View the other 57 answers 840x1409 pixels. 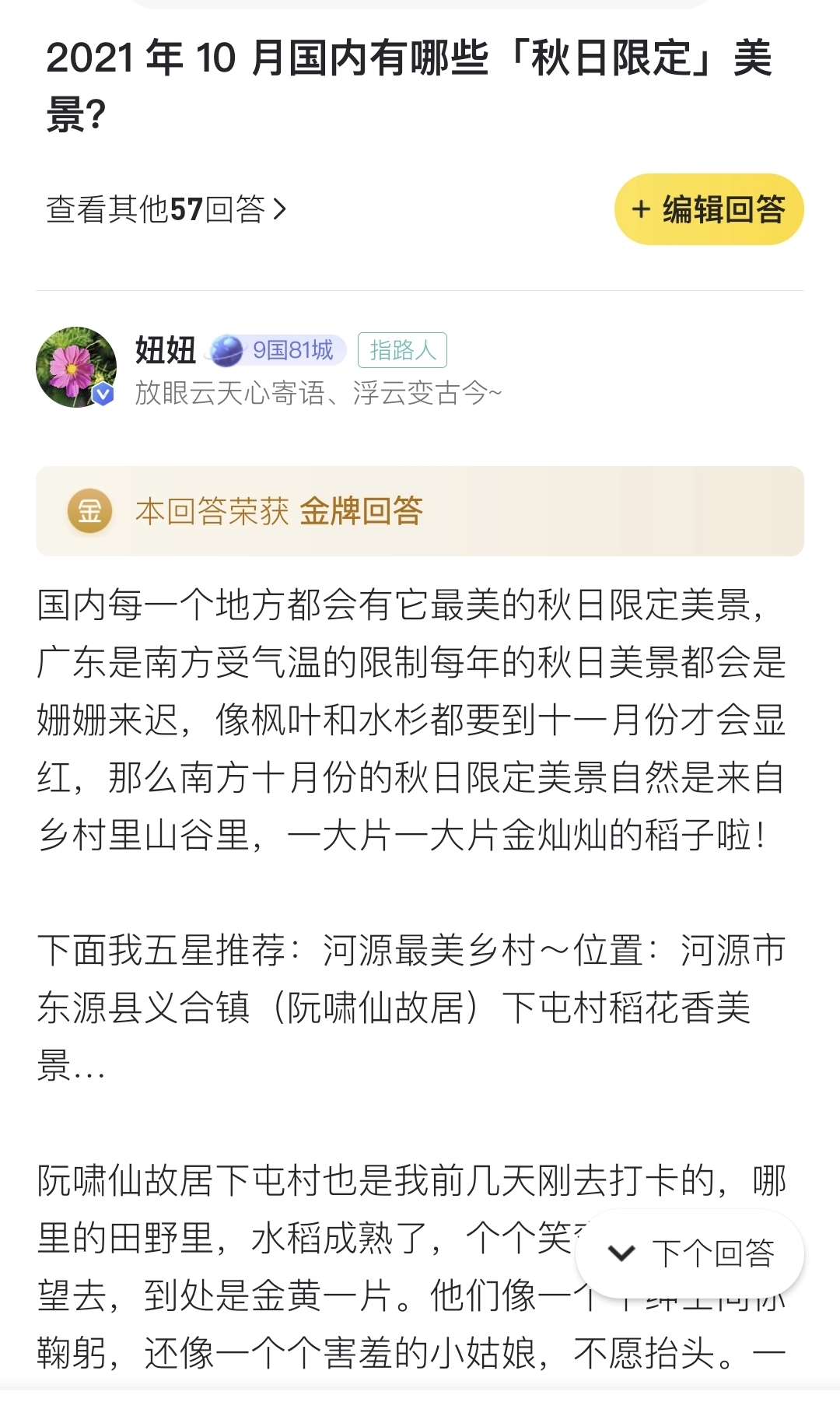[166, 209]
